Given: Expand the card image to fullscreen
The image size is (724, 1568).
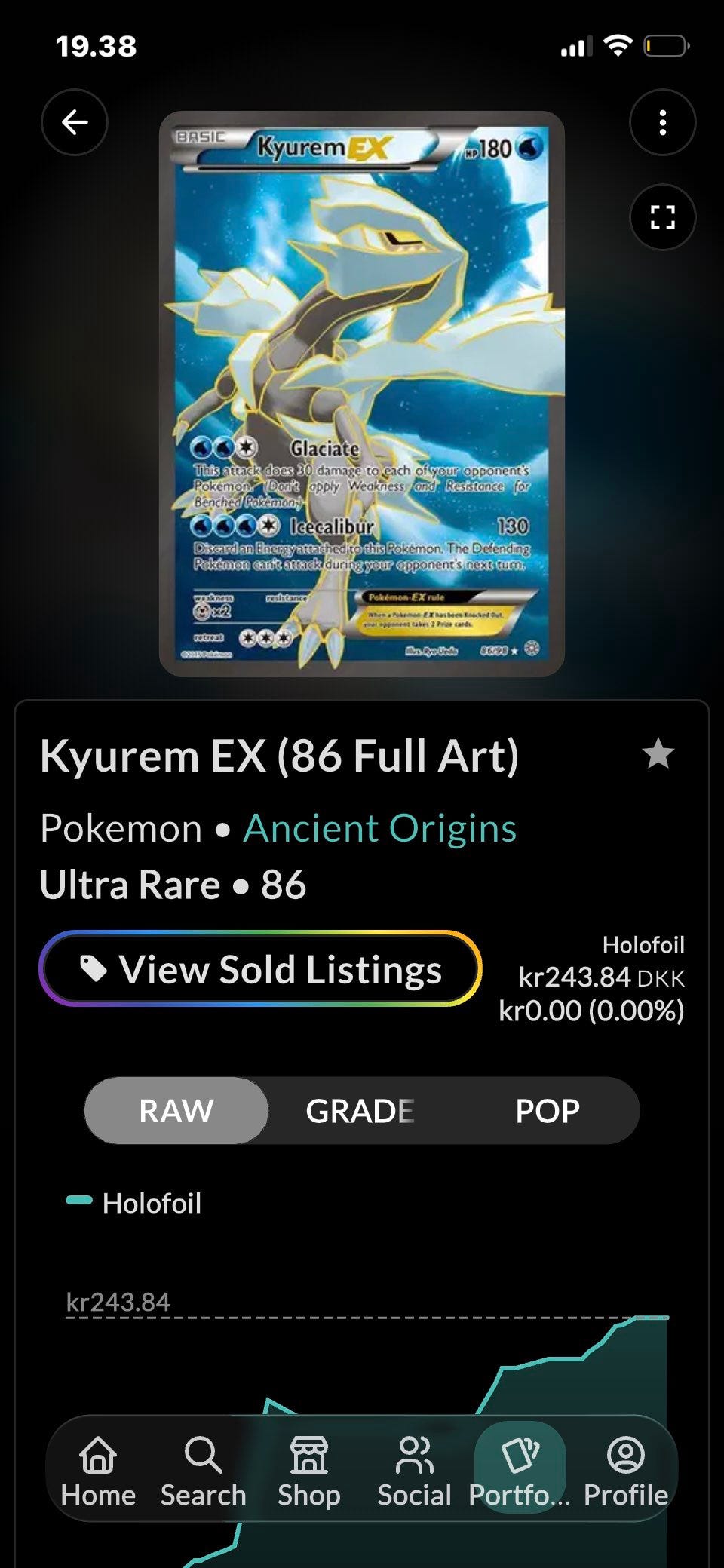Looking at the screenshot, I should pos(662,217).
